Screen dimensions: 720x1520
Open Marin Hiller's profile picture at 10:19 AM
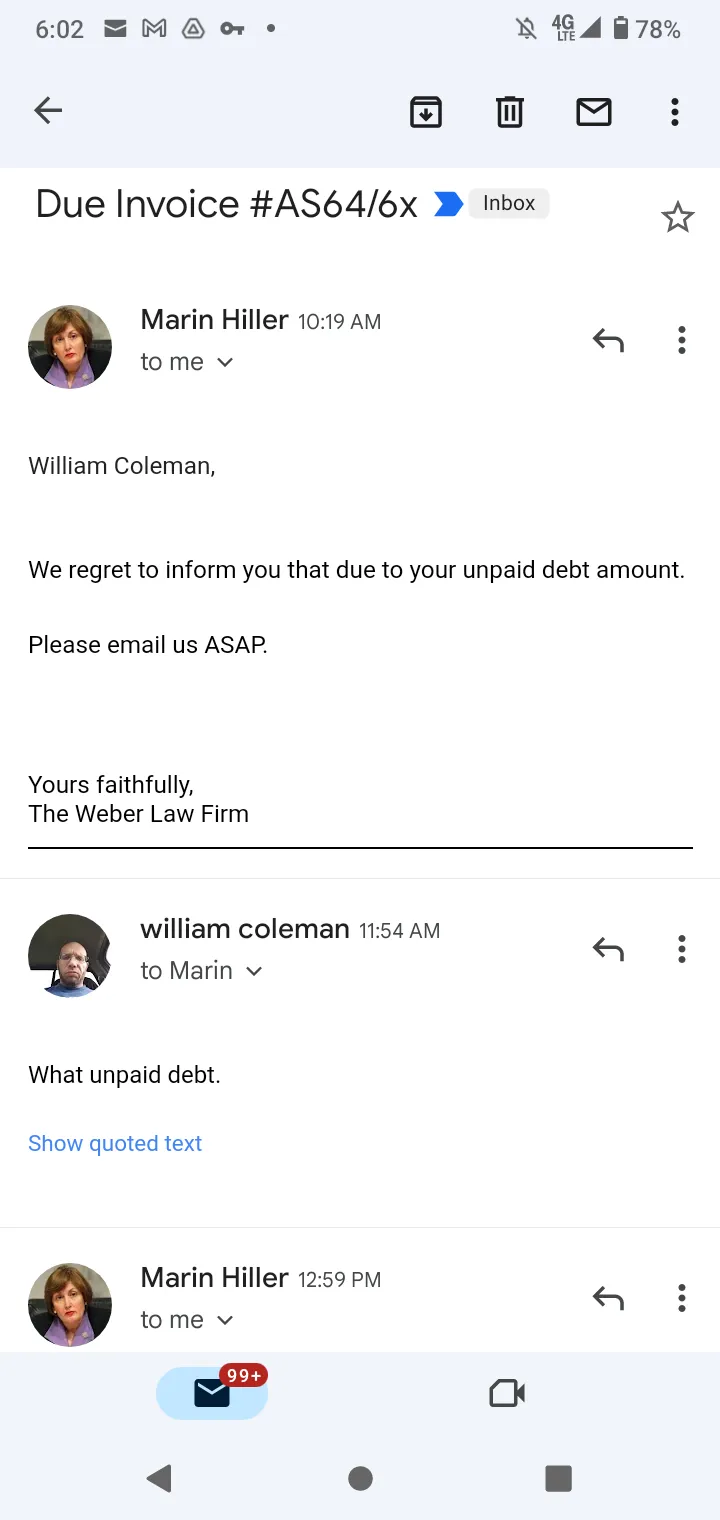pyautogui.click(x=70, y=347)
